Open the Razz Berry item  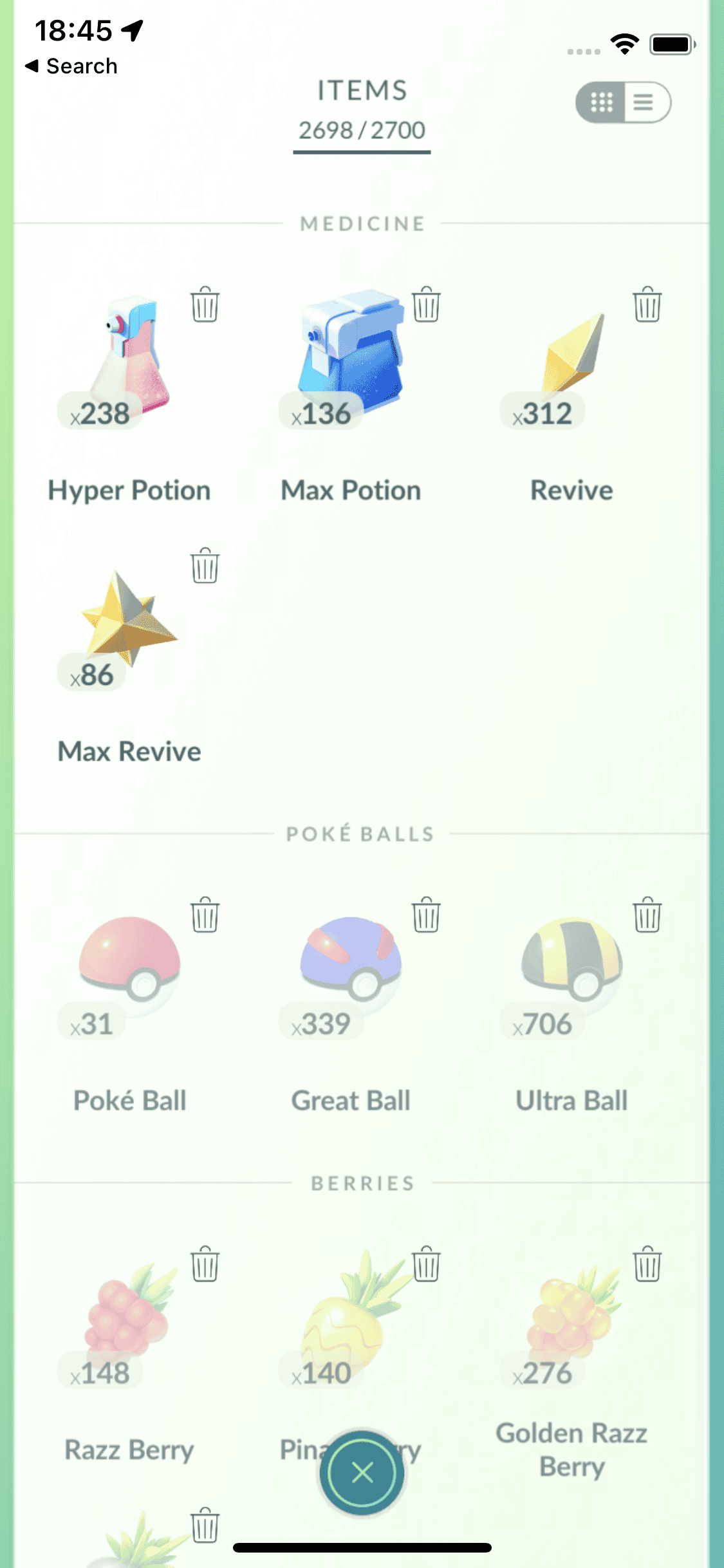[x=129, y=1313]
